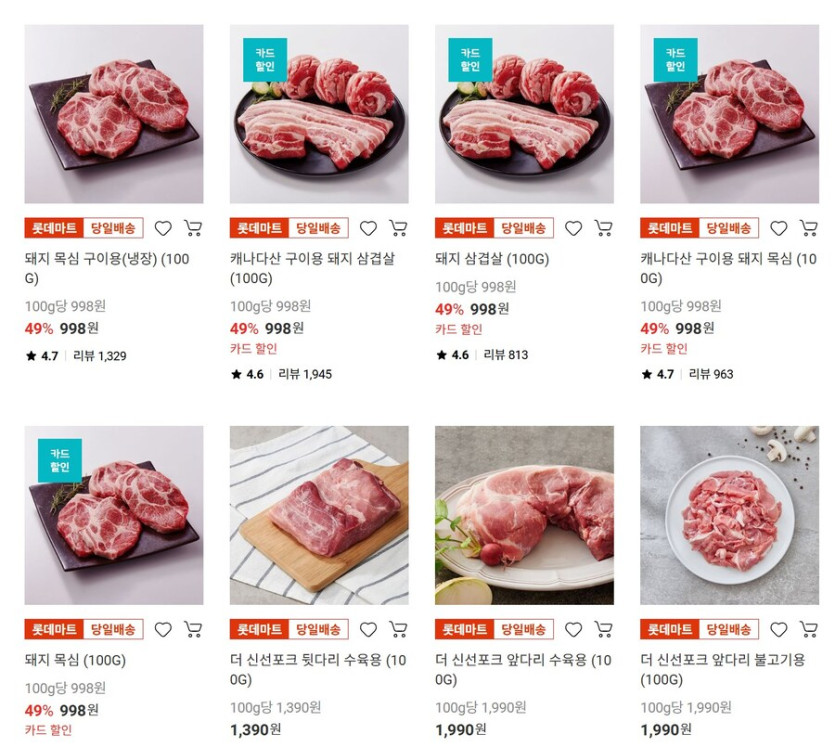The height and width of the screenshot is (747, 835).
Task: Add 캐나다산 구이용 돼지 목심 to cart
Action: (809, 228)
